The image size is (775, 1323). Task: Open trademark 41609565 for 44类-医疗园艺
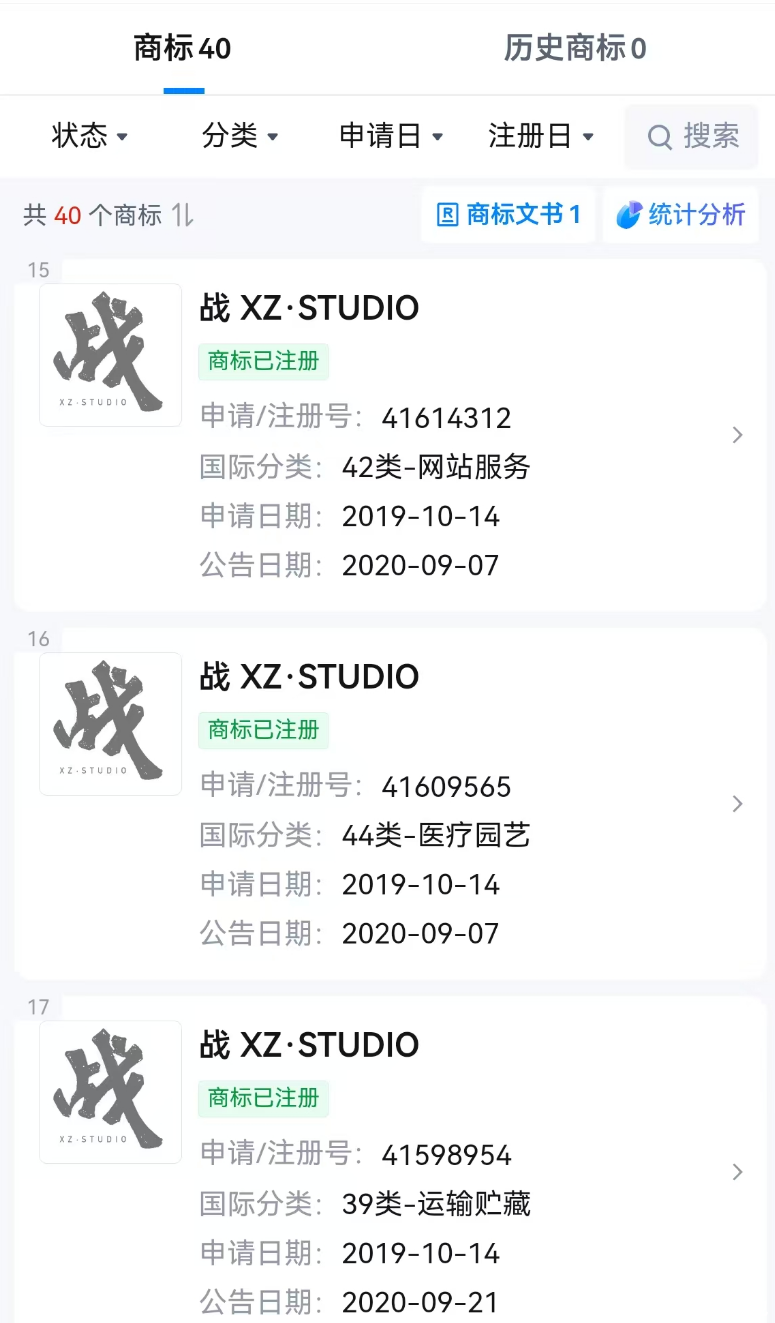click(x=390, y=804)
